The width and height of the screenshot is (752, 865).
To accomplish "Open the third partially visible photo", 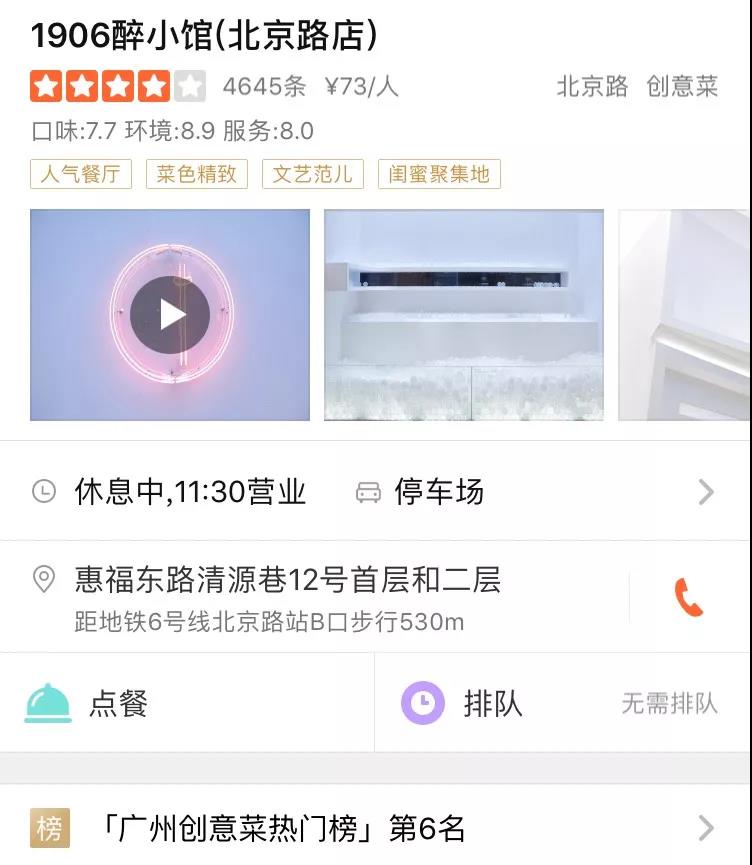I will tap(685, 315).
